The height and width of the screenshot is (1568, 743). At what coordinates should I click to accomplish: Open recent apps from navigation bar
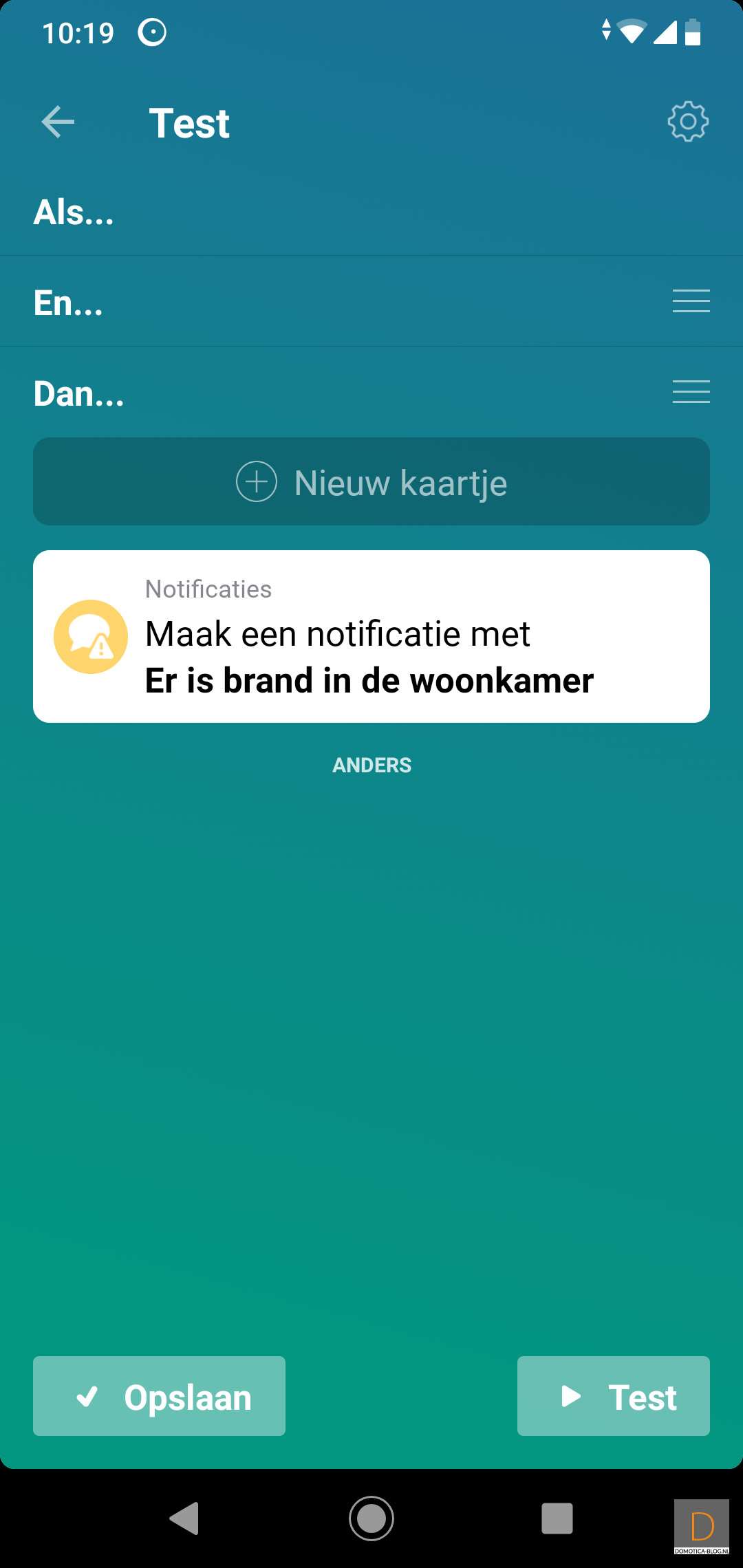(x=557, y=1518)
